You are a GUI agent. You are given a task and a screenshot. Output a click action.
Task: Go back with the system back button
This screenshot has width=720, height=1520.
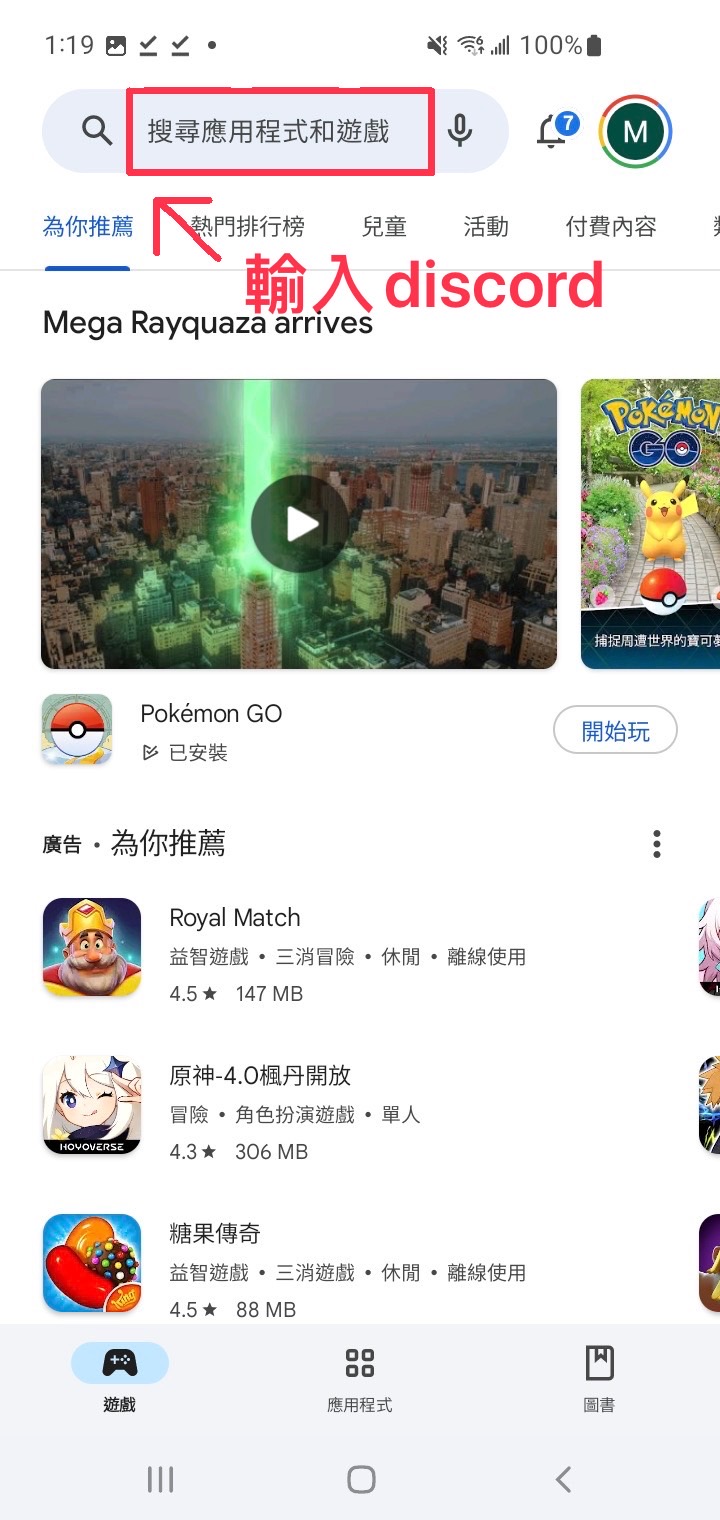[x=563, y=1479]
